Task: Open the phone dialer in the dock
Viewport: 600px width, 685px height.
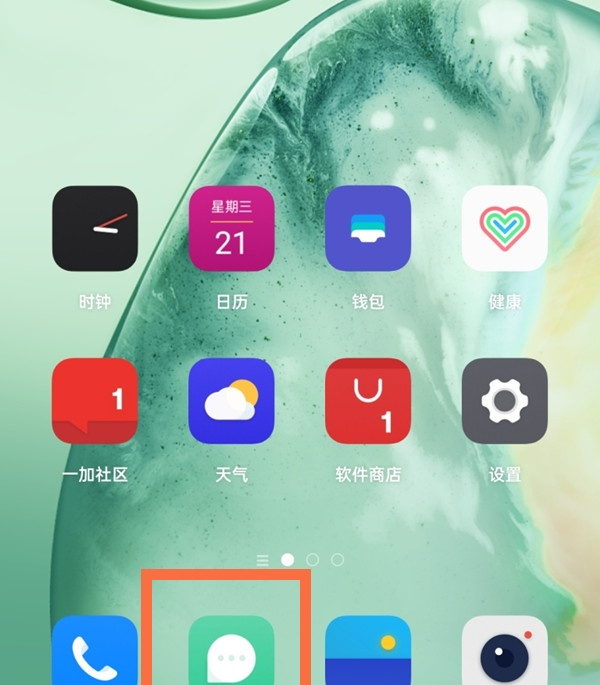Action: pyautogui.click(x=95, y=652)
